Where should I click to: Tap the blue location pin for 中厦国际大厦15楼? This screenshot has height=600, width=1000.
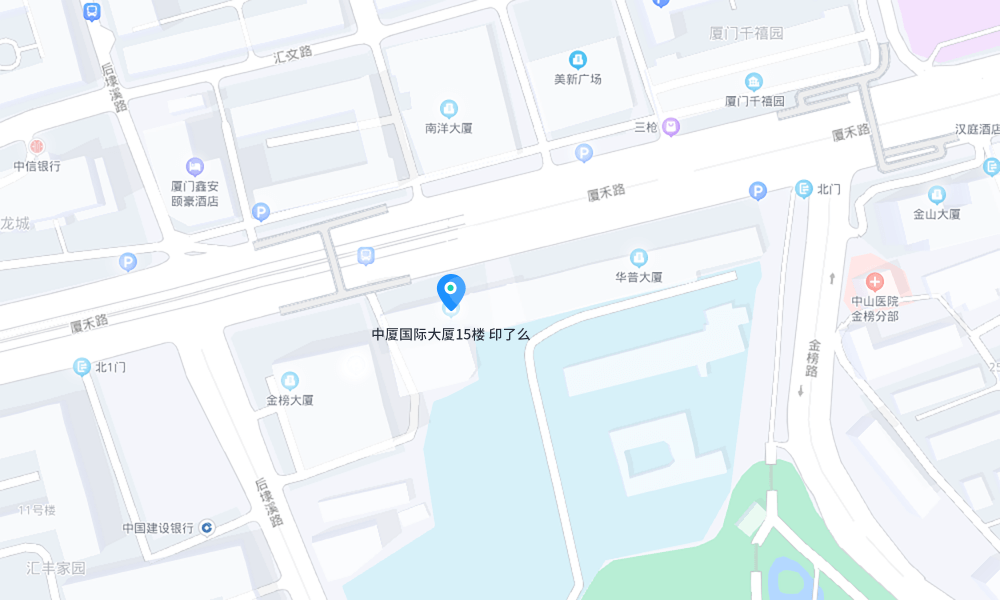pyautogui.click(x=451, y=290)
